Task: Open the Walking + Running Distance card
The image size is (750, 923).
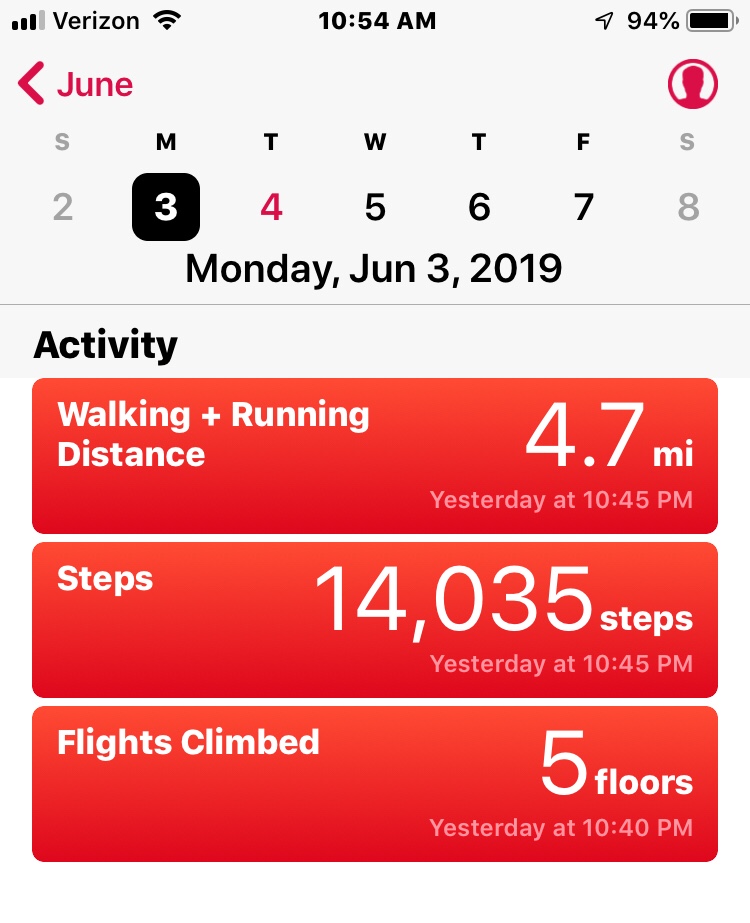Action: tap(375, 456)
